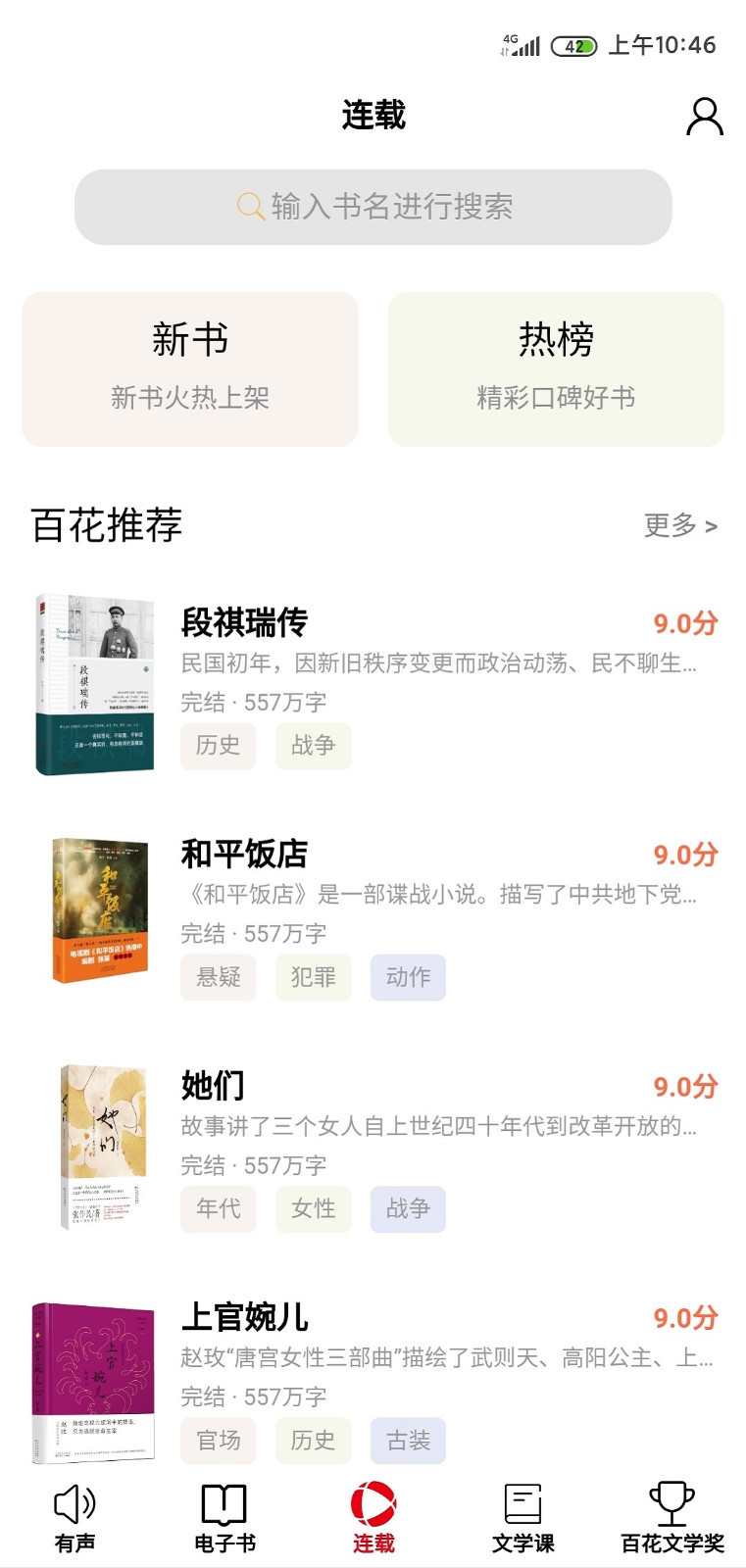Go to the 文学课 tab
The width and height of the screenshot is (746, 1568).
click(x=522, y=1517)
